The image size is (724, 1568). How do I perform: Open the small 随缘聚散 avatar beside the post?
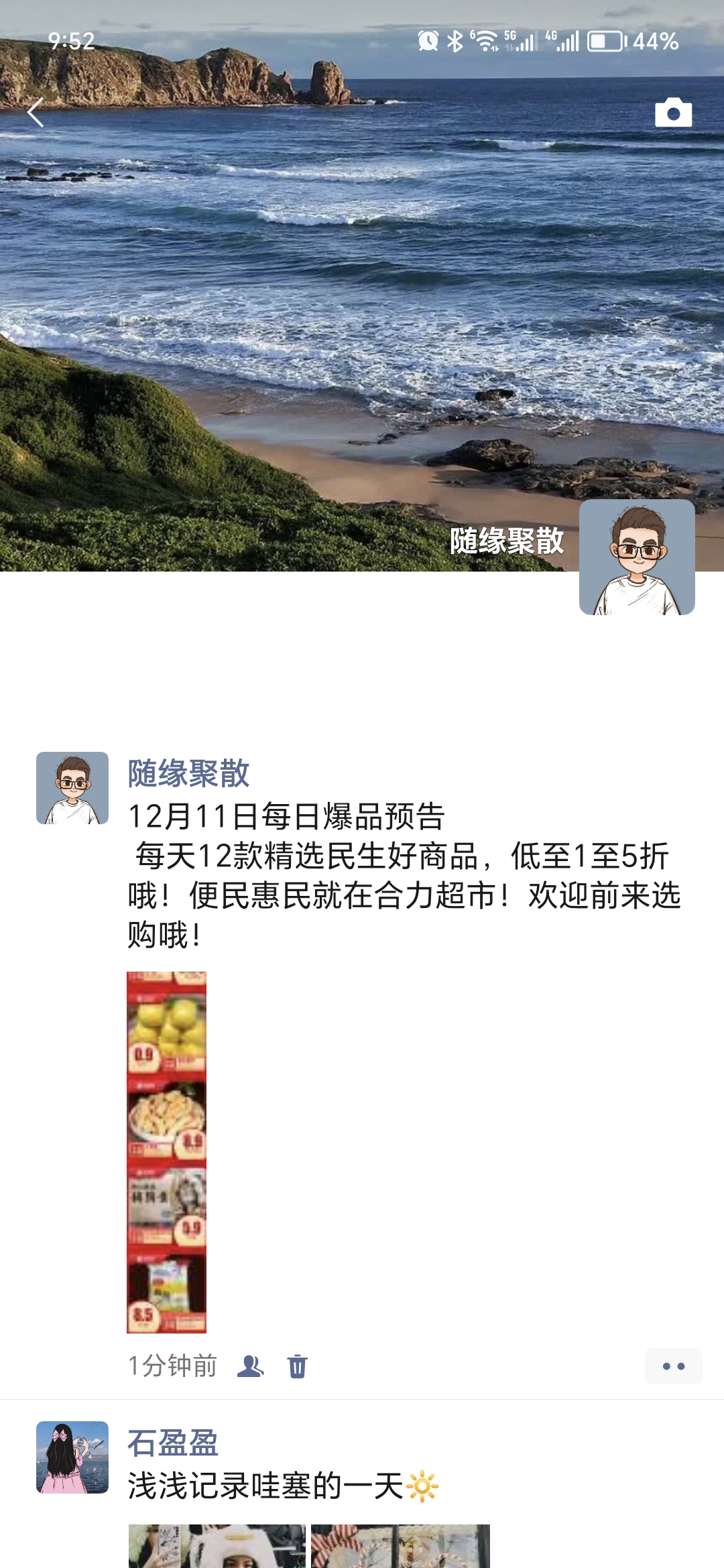[x=72, y=788]
